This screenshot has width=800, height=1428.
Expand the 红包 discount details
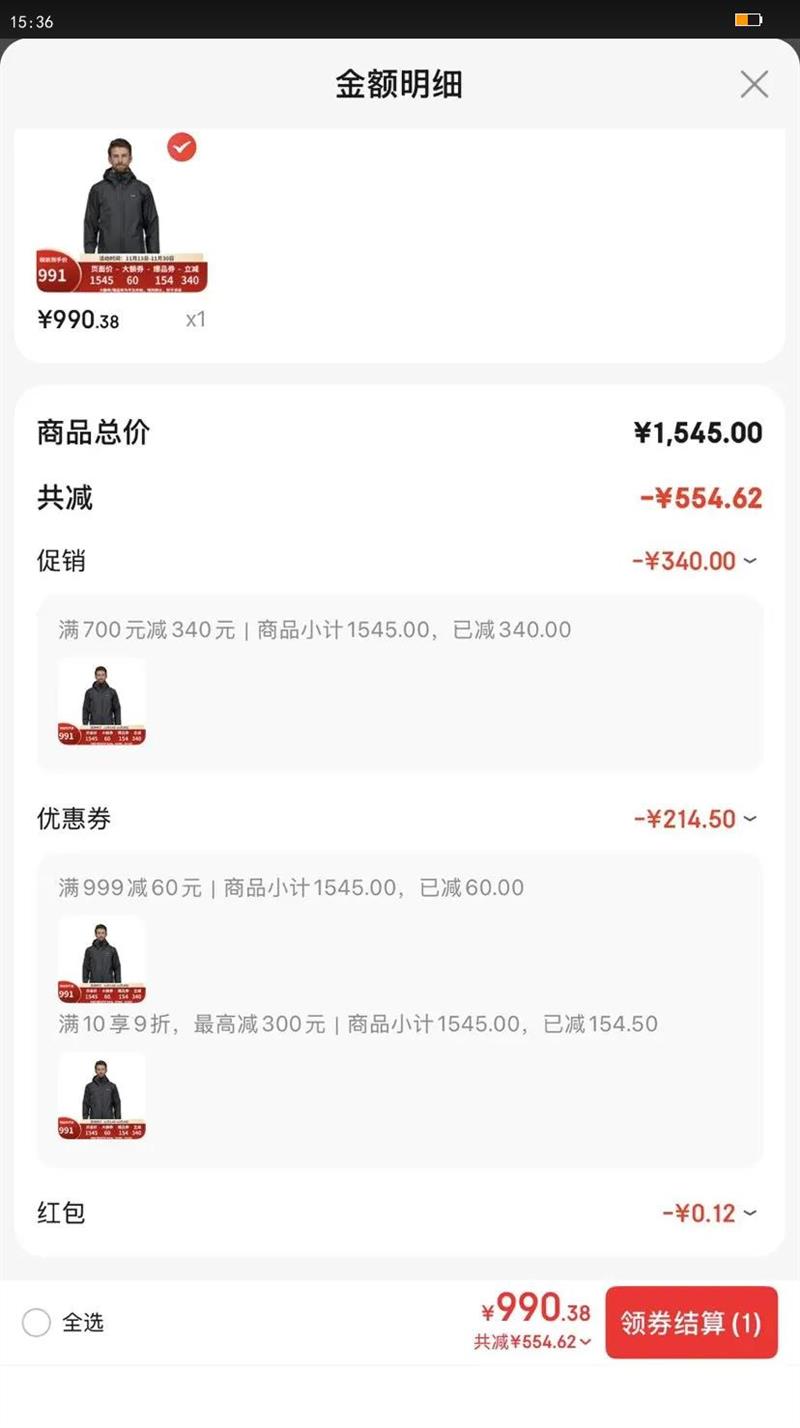click(x=750, y=1213)
